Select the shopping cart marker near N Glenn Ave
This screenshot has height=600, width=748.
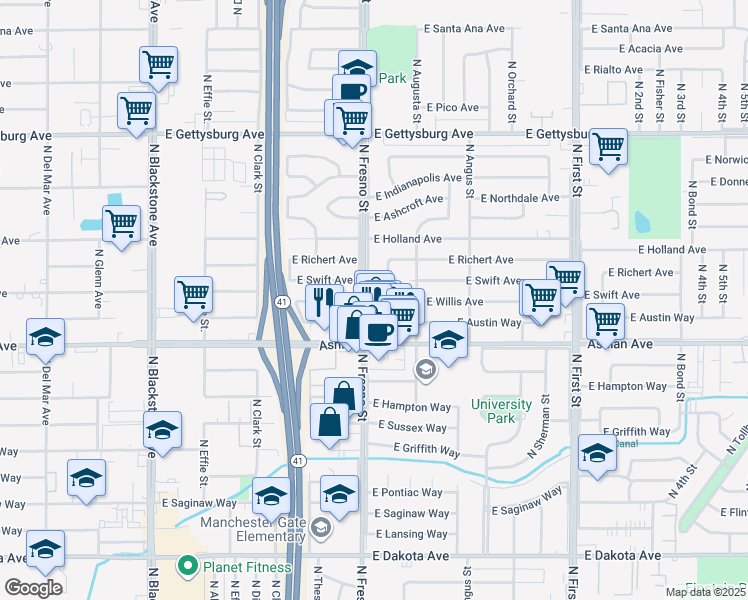121,223
